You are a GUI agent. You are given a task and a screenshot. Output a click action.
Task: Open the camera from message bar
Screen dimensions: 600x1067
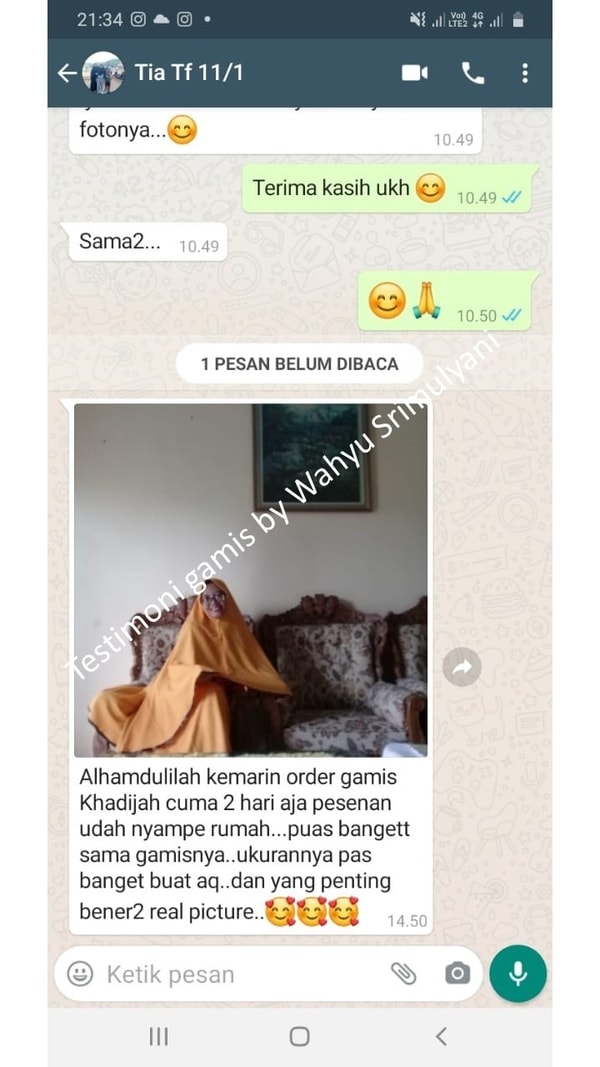(457, 974)
